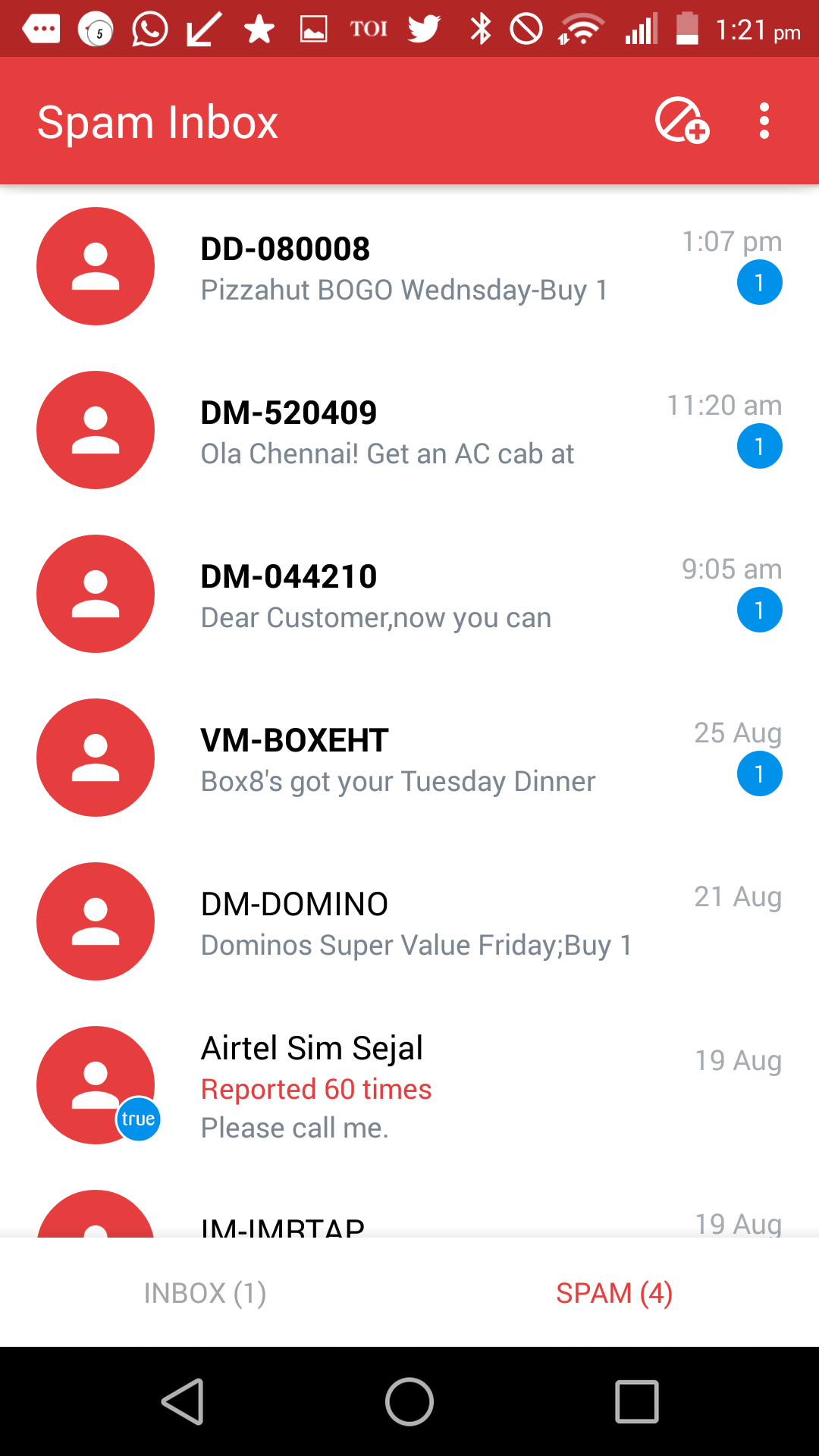
Task: Open the DM-DOMINO Dominos message
Action: point(409,921)
